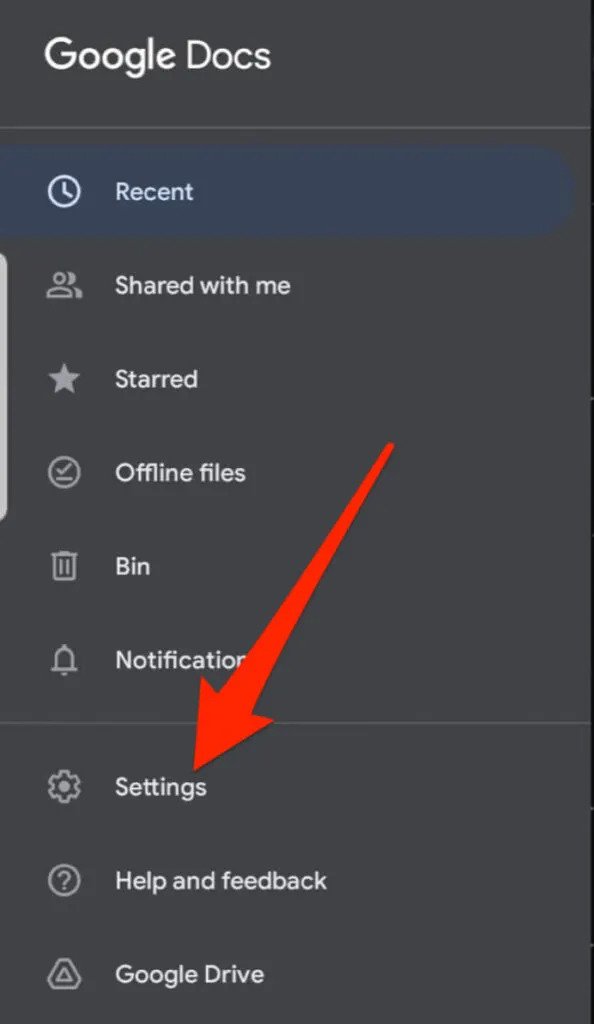Open Notifications in the drawer

click(x=287, y=660)
